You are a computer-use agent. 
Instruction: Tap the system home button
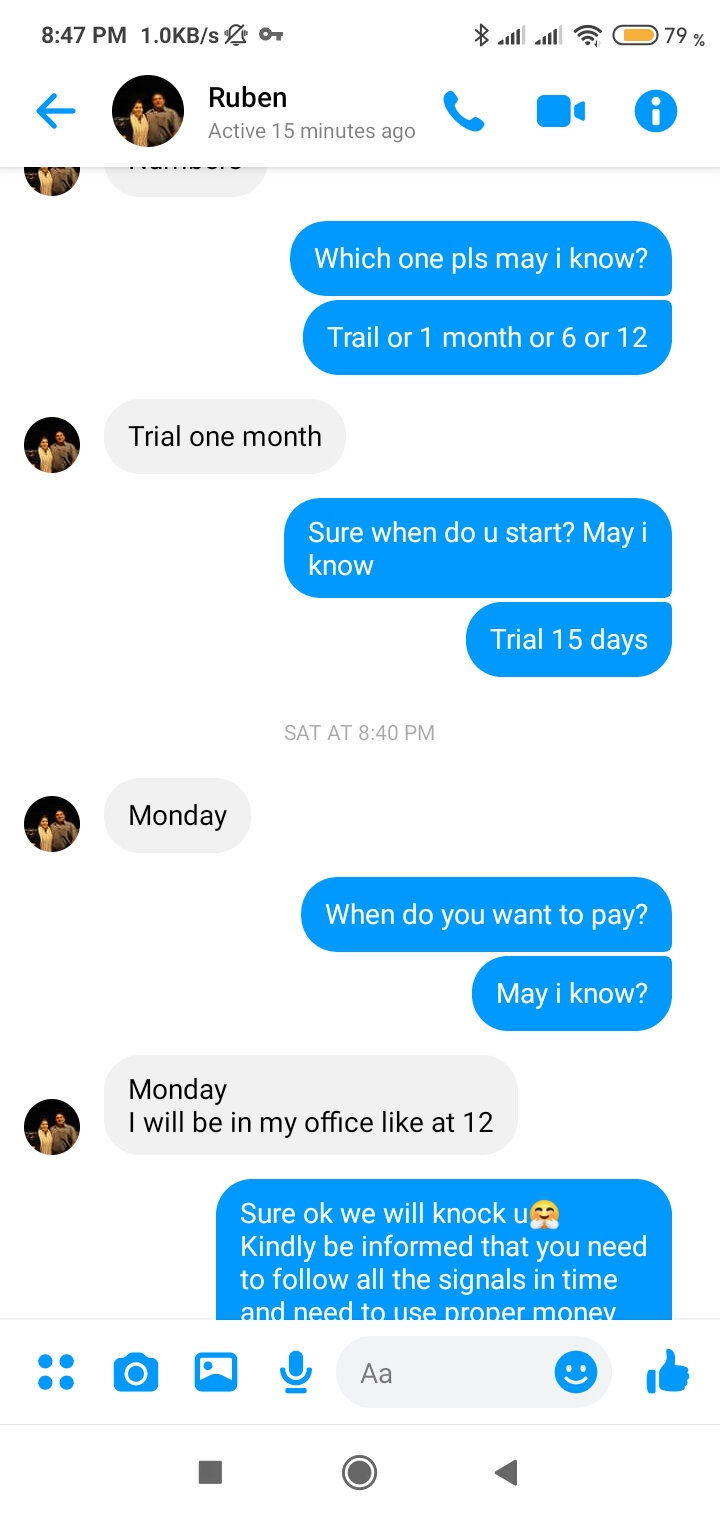(359, 1471)
